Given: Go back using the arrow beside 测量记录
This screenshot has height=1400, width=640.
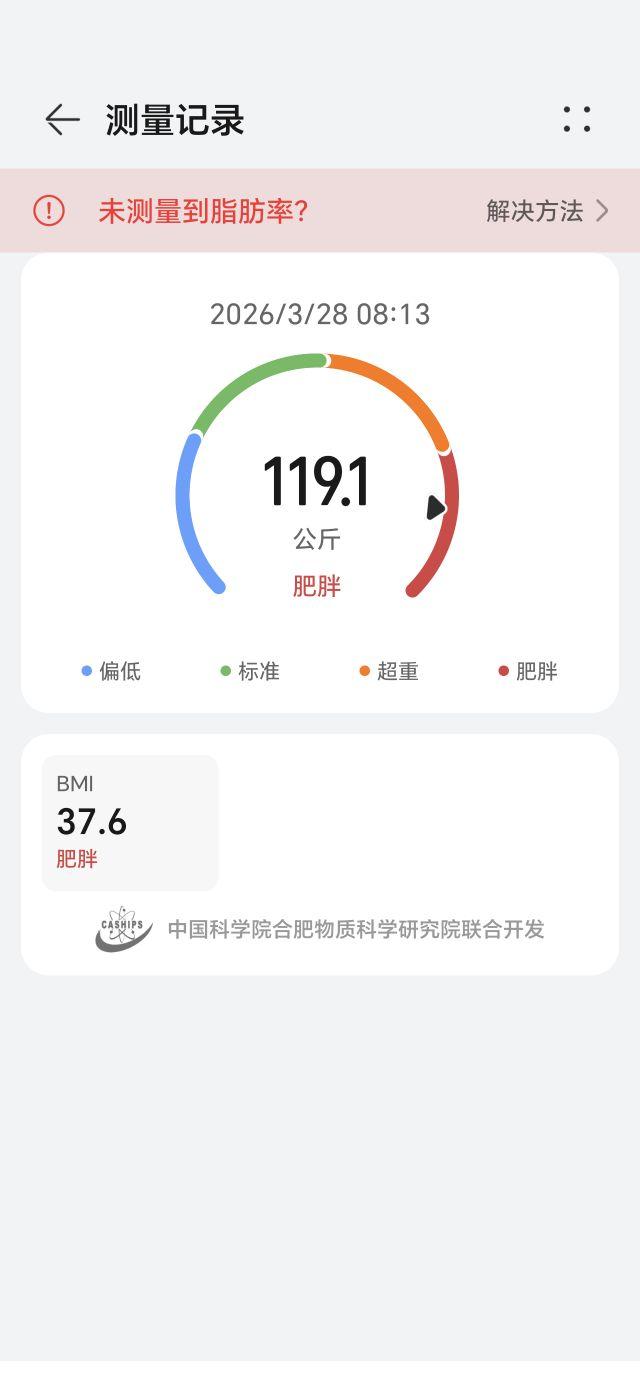Looking at the screenshot, I should click(x=62, y=120).
